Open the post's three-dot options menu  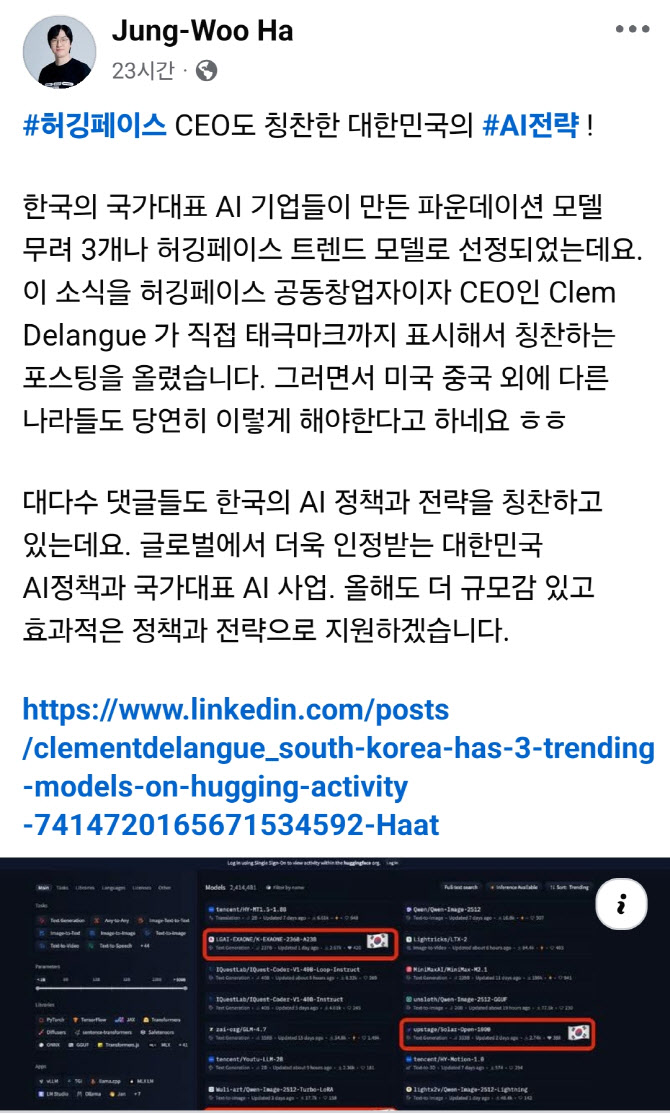pyautogui.click(x=632, y=31)
